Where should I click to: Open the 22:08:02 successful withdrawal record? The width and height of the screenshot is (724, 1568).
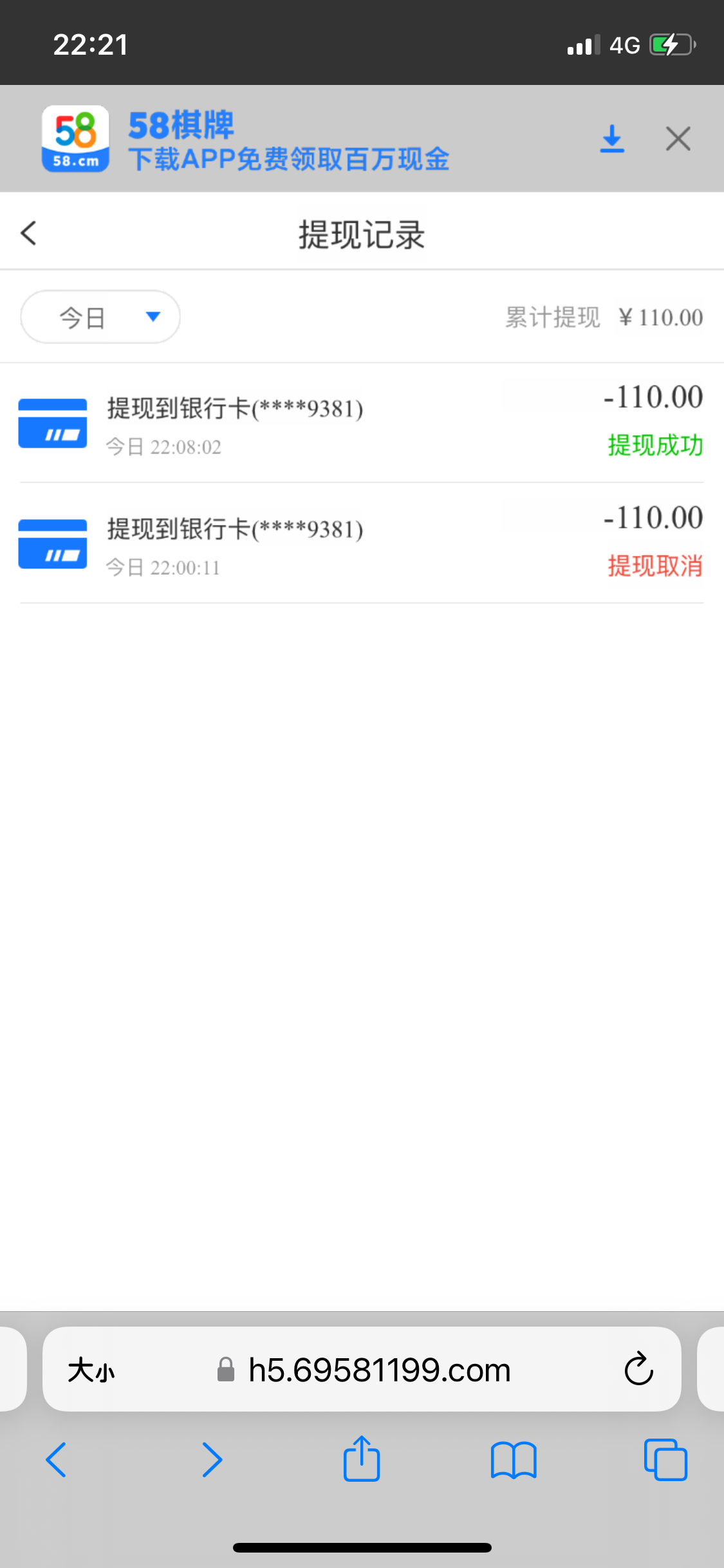pyautogui.click(x=361, y=423)
